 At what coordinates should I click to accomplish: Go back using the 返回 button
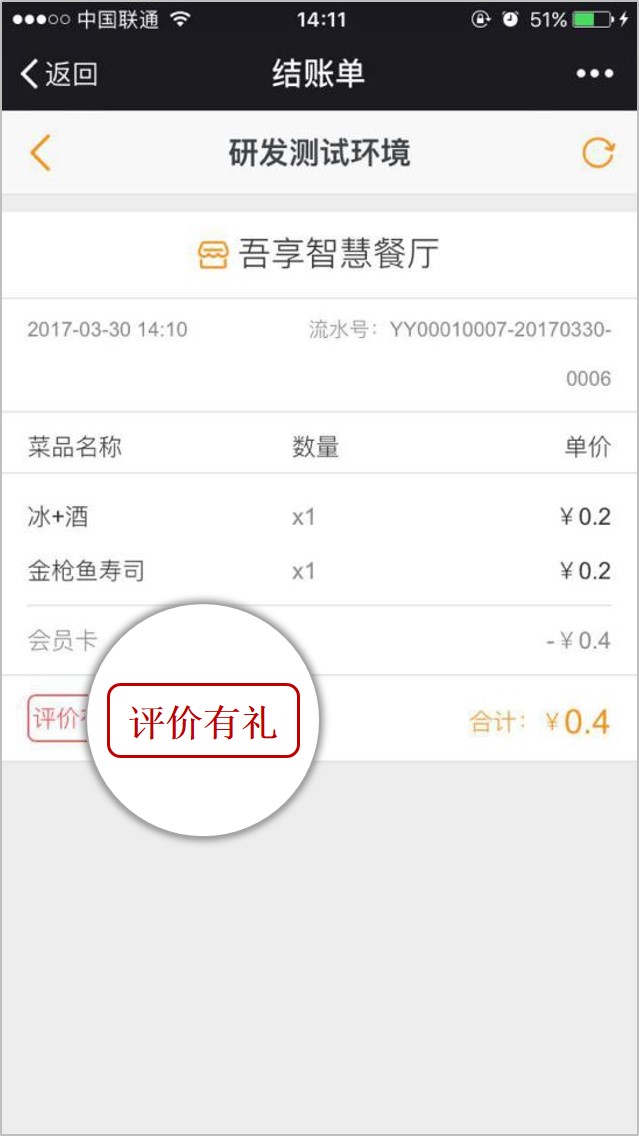60,74
